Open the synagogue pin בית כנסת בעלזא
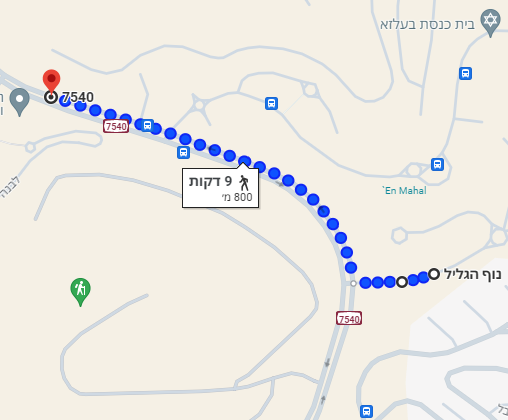 click(x=490, y=23)
